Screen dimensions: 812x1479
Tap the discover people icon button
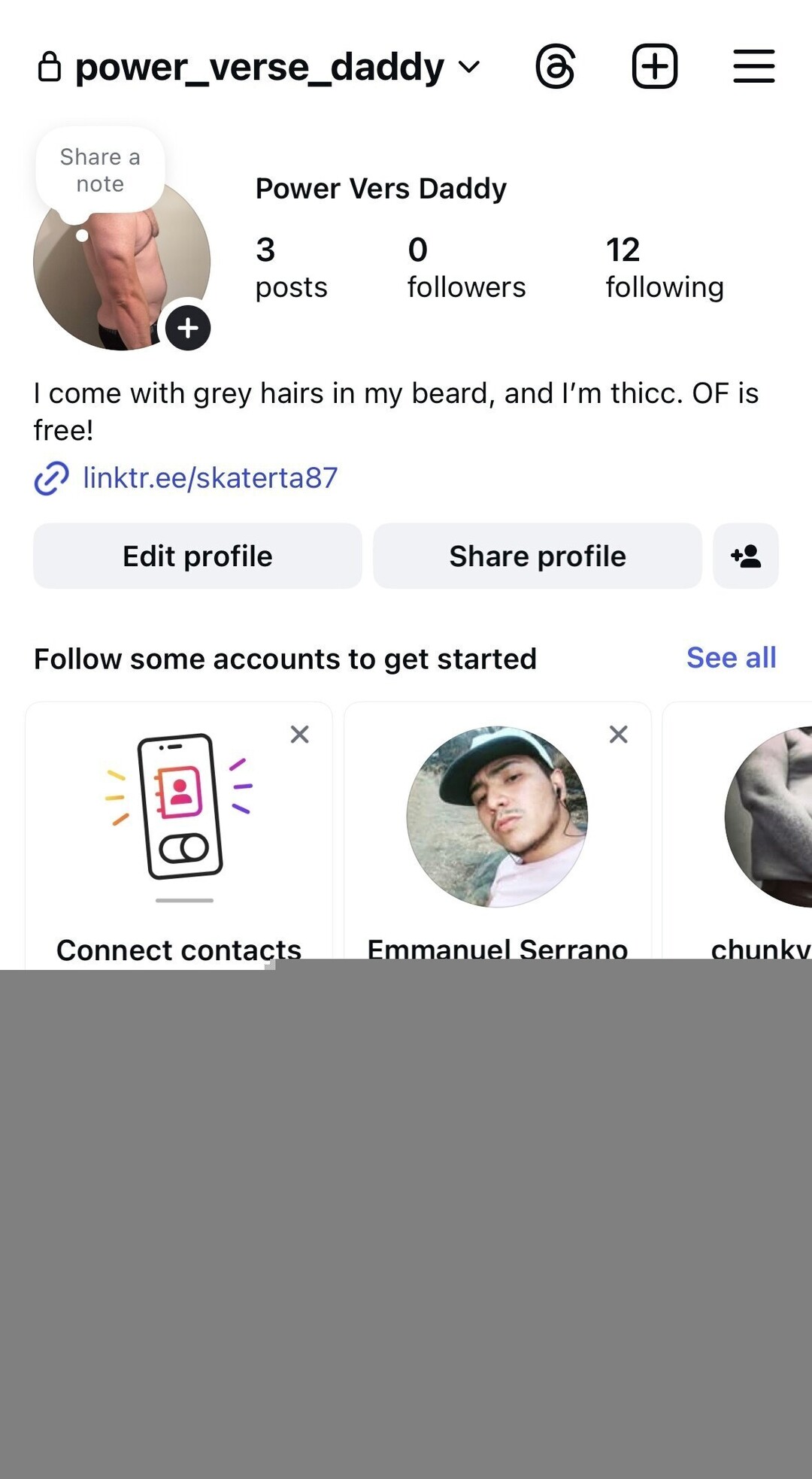click(745, 556)
